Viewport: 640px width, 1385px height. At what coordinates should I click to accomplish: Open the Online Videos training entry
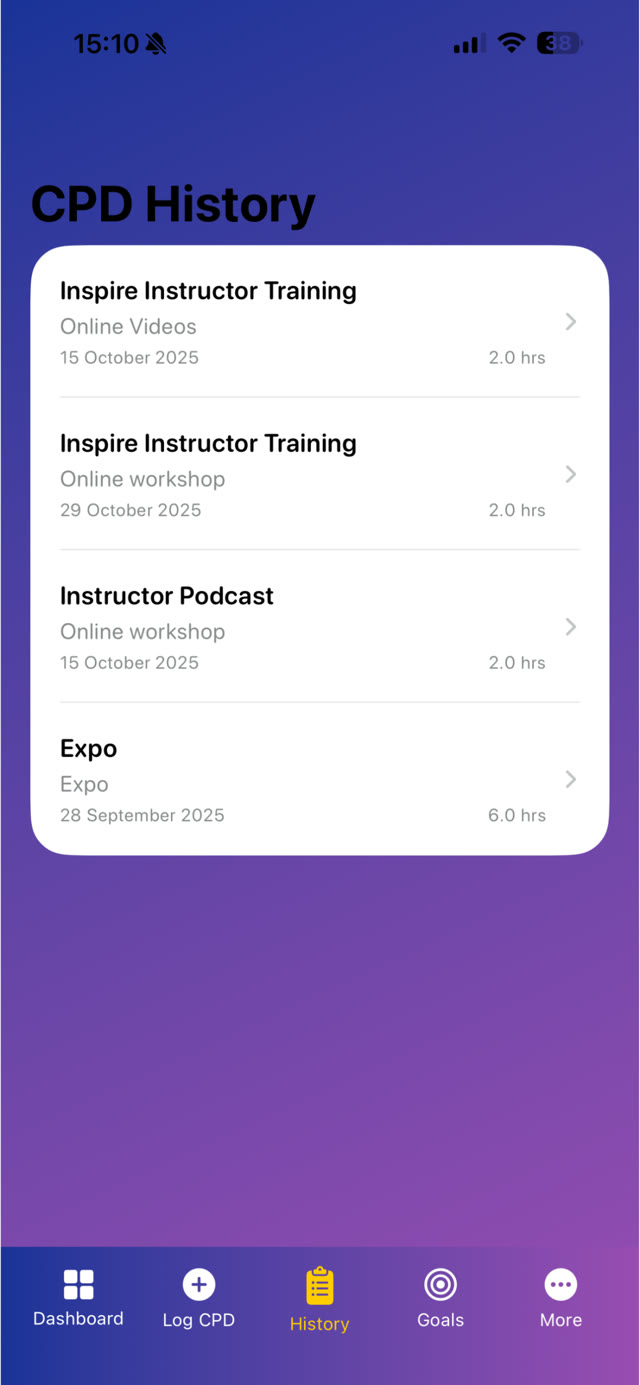319,322
